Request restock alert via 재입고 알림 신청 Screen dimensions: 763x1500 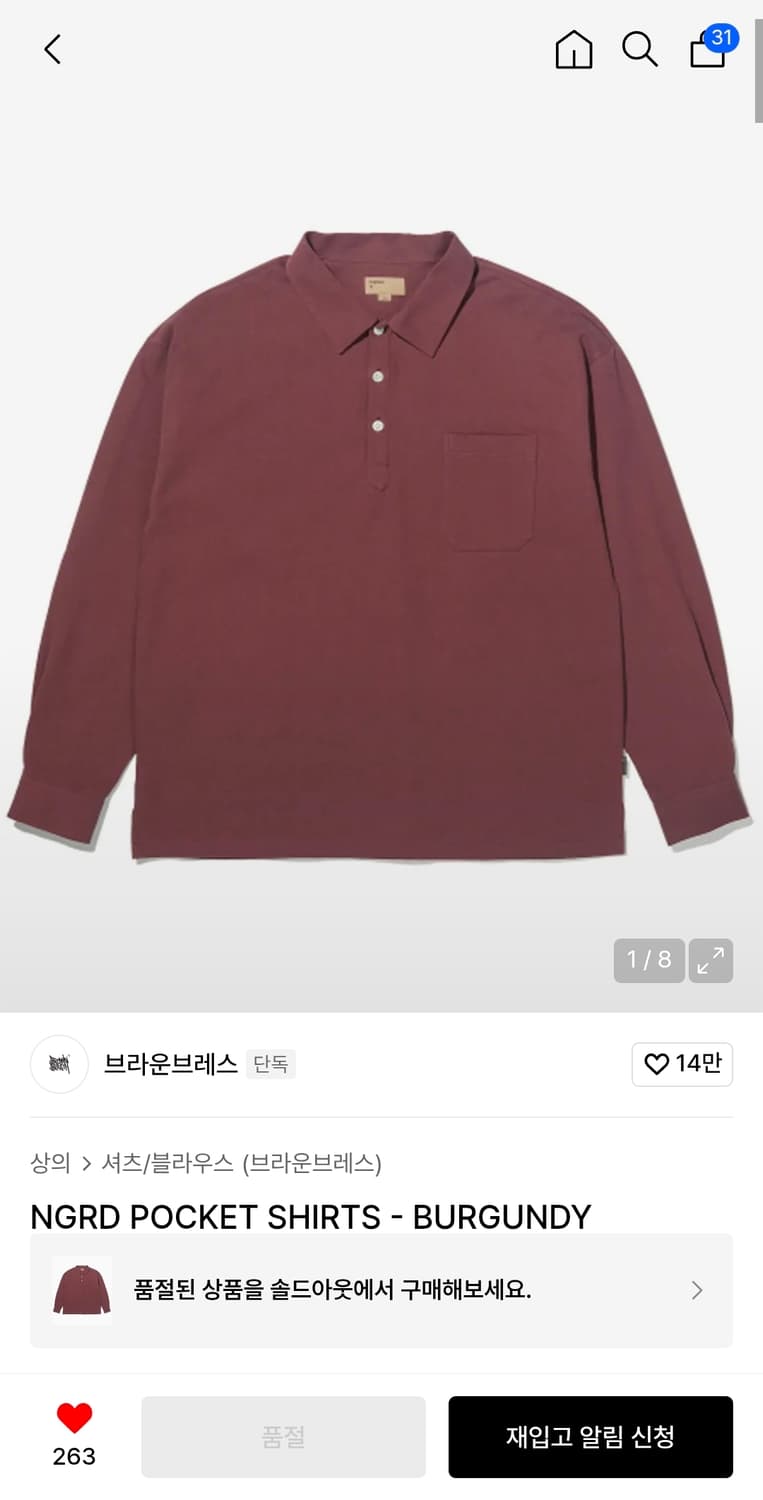590,1437
